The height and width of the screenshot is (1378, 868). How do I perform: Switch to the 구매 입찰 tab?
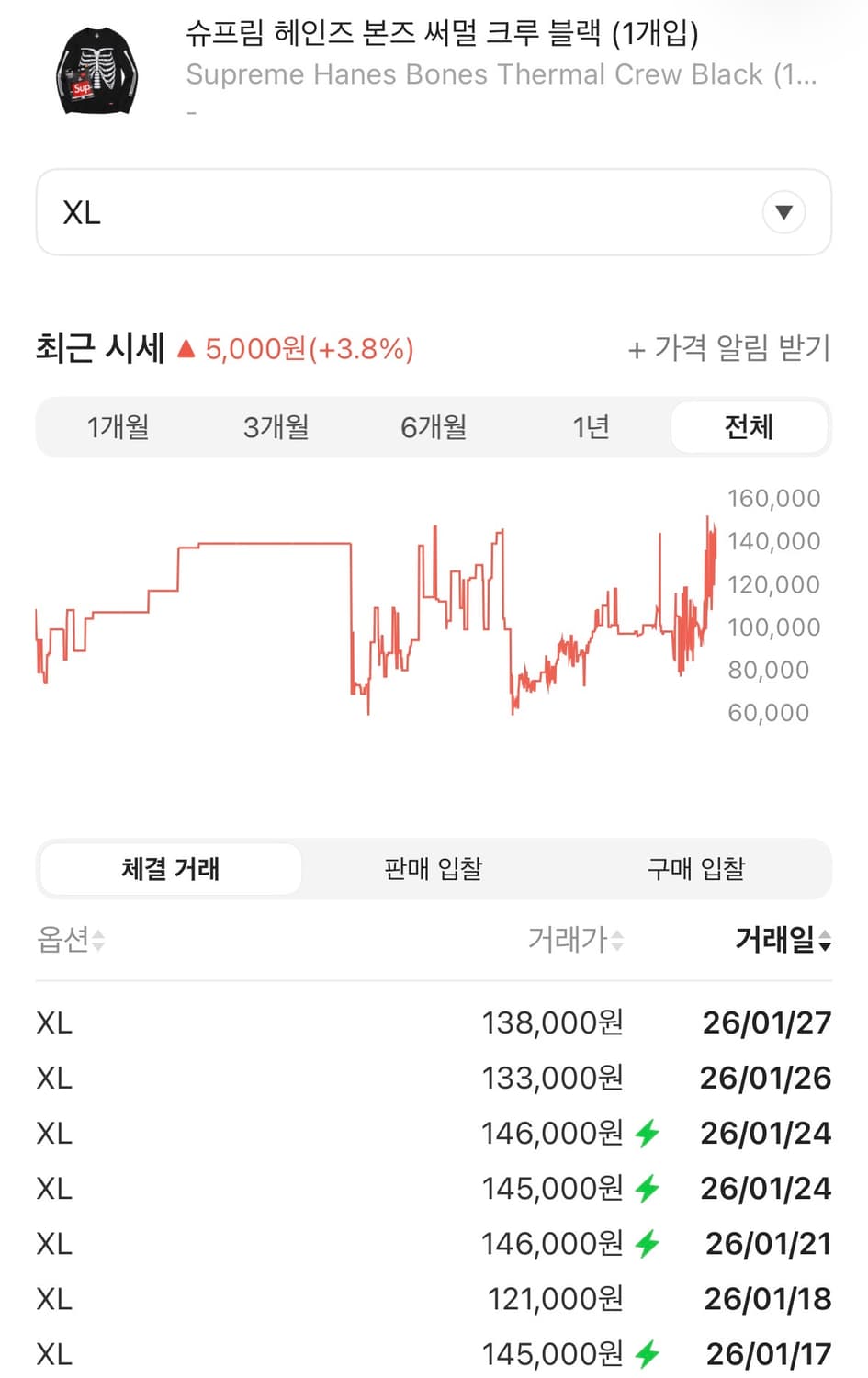[x=695, y=868]
